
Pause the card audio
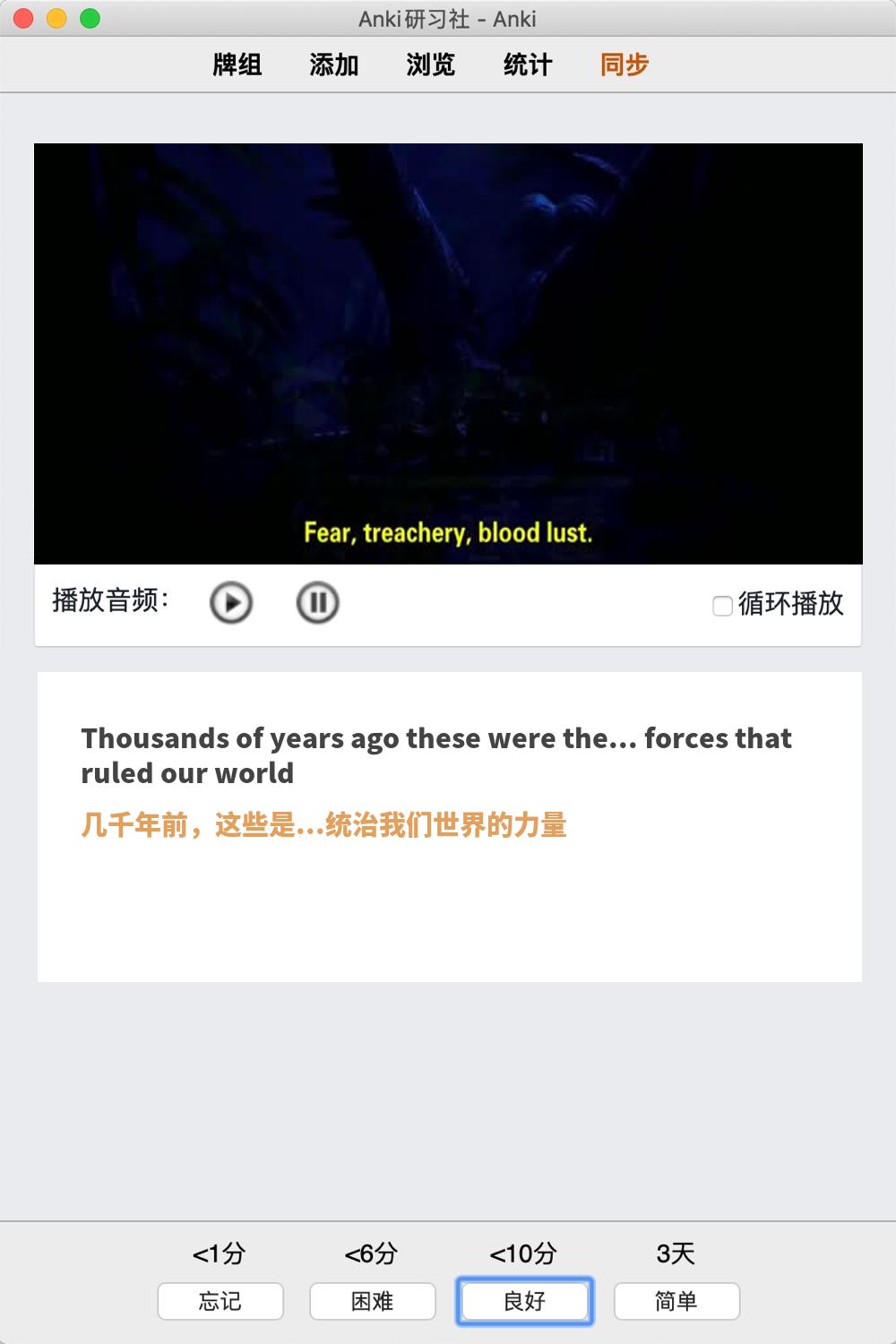317,603
